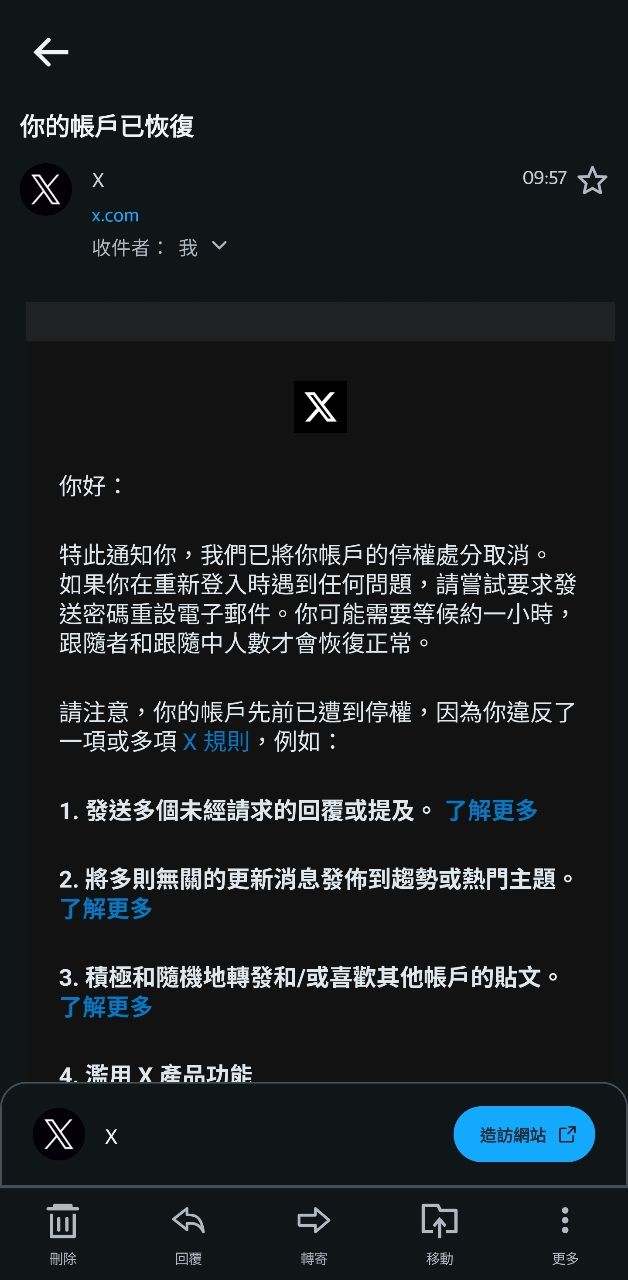This screenshot has height=1280, width=628.
Task: Tap the 造訪網站 button
Action: (x=524, y=1134)
